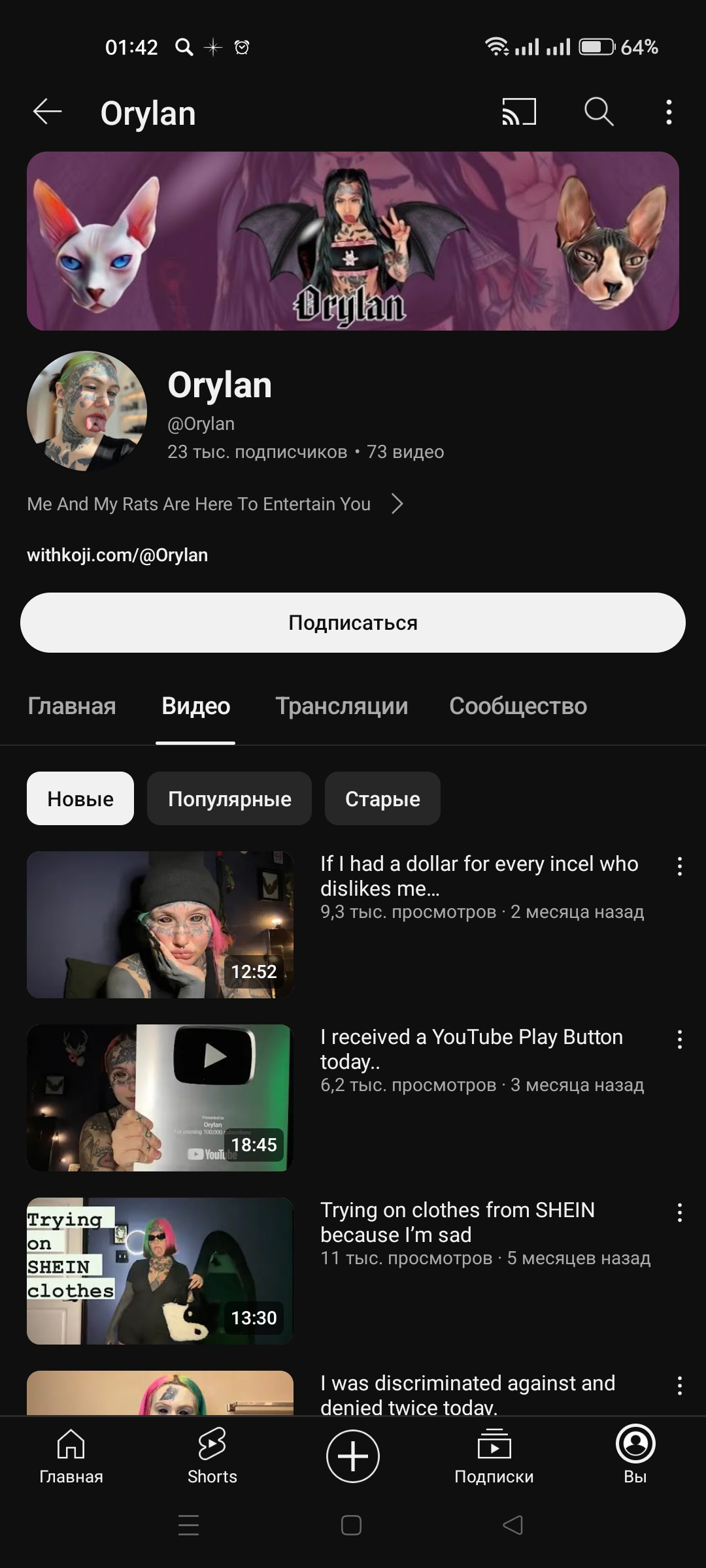Image resolution: width=706 pixels, height=1568 pixels.
Task: Switch to the Сообщество tab
Action: tap(518, 706)
